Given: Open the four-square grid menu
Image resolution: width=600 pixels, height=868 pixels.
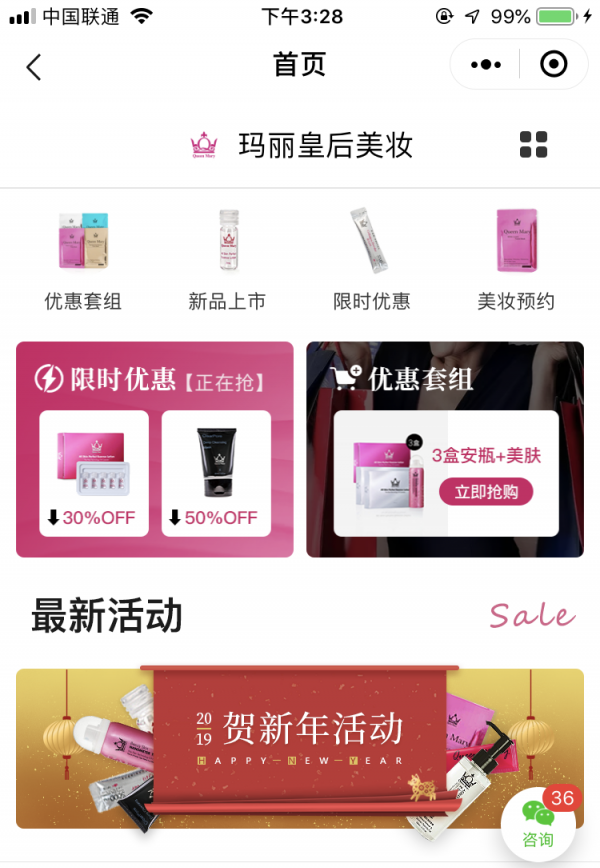Looking at the screenshot, I should [x=534, y=145].
